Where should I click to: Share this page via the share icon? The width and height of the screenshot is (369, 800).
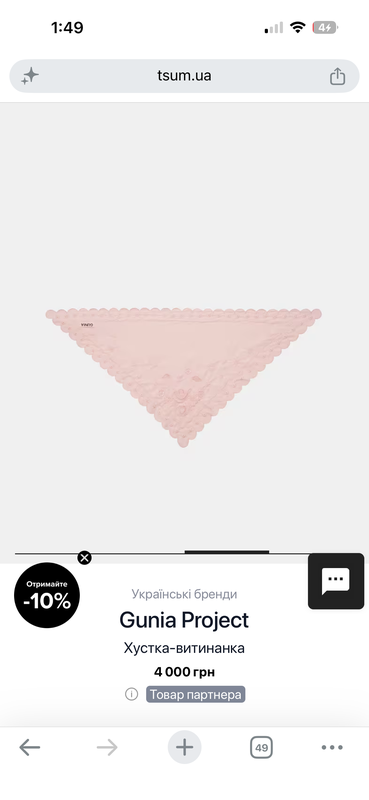(337, 77)
